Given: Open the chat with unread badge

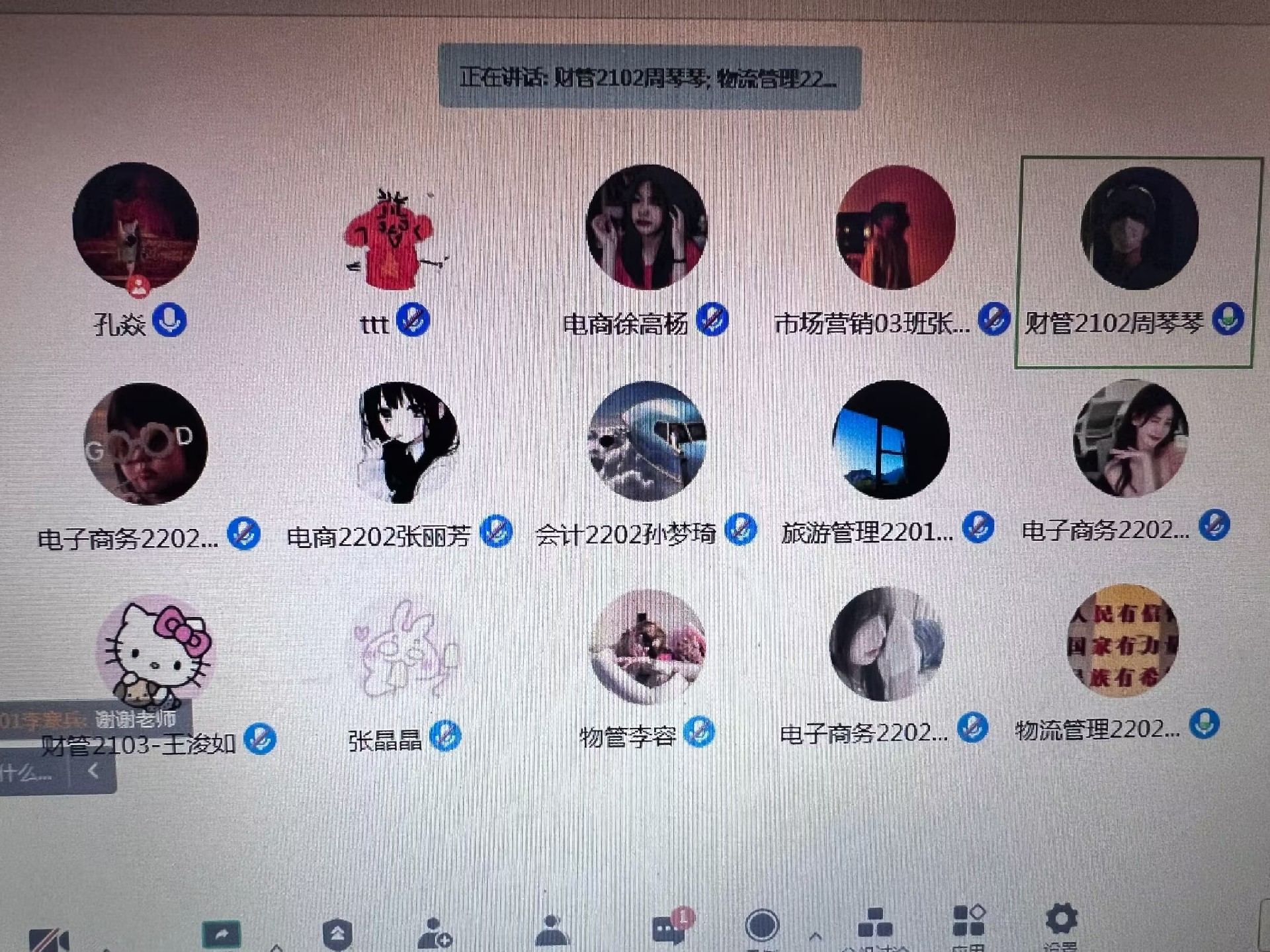Looking at the screenshot, I should [668, 928].
